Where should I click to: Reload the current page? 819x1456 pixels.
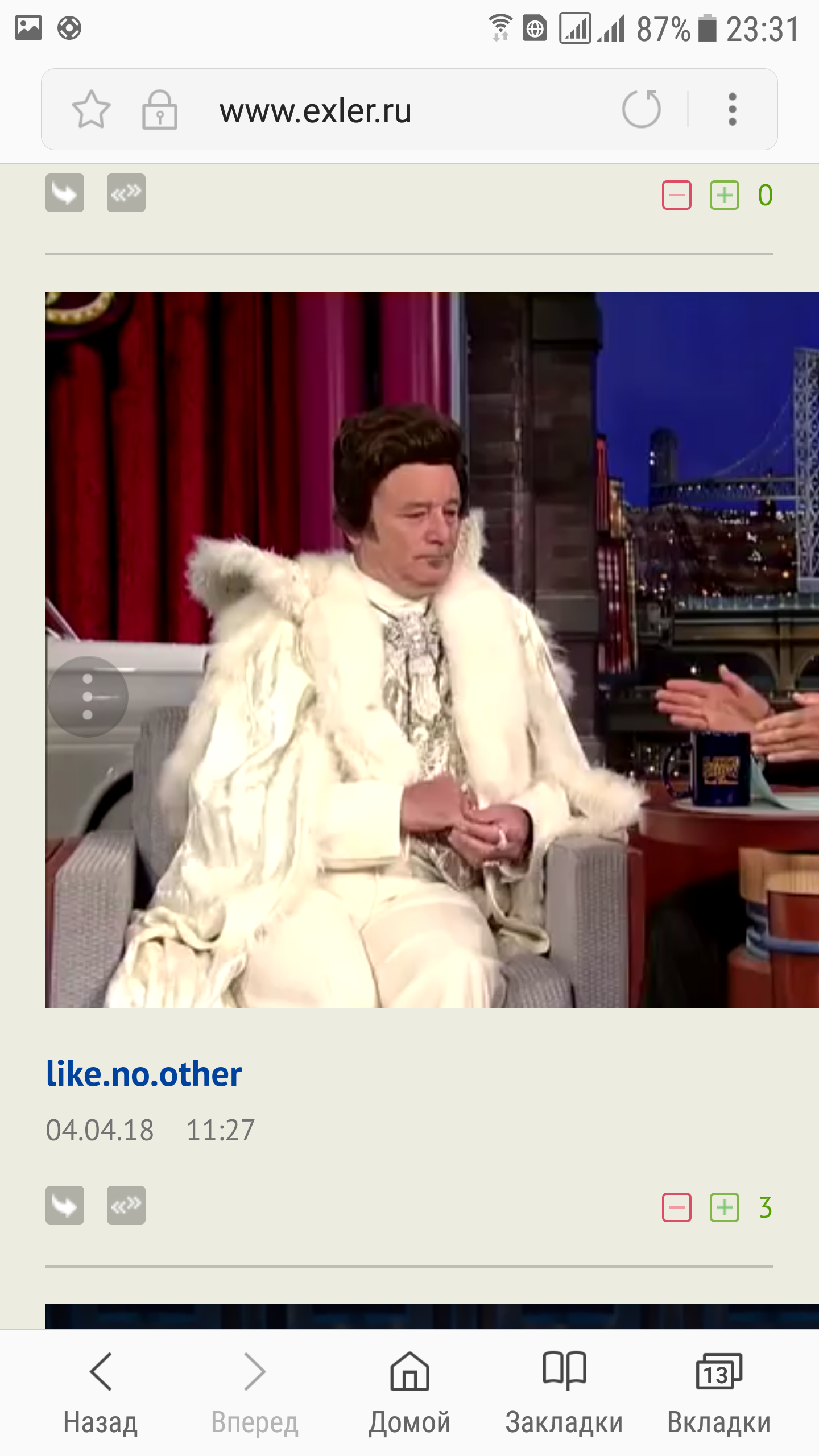click(x=642, y=109)
